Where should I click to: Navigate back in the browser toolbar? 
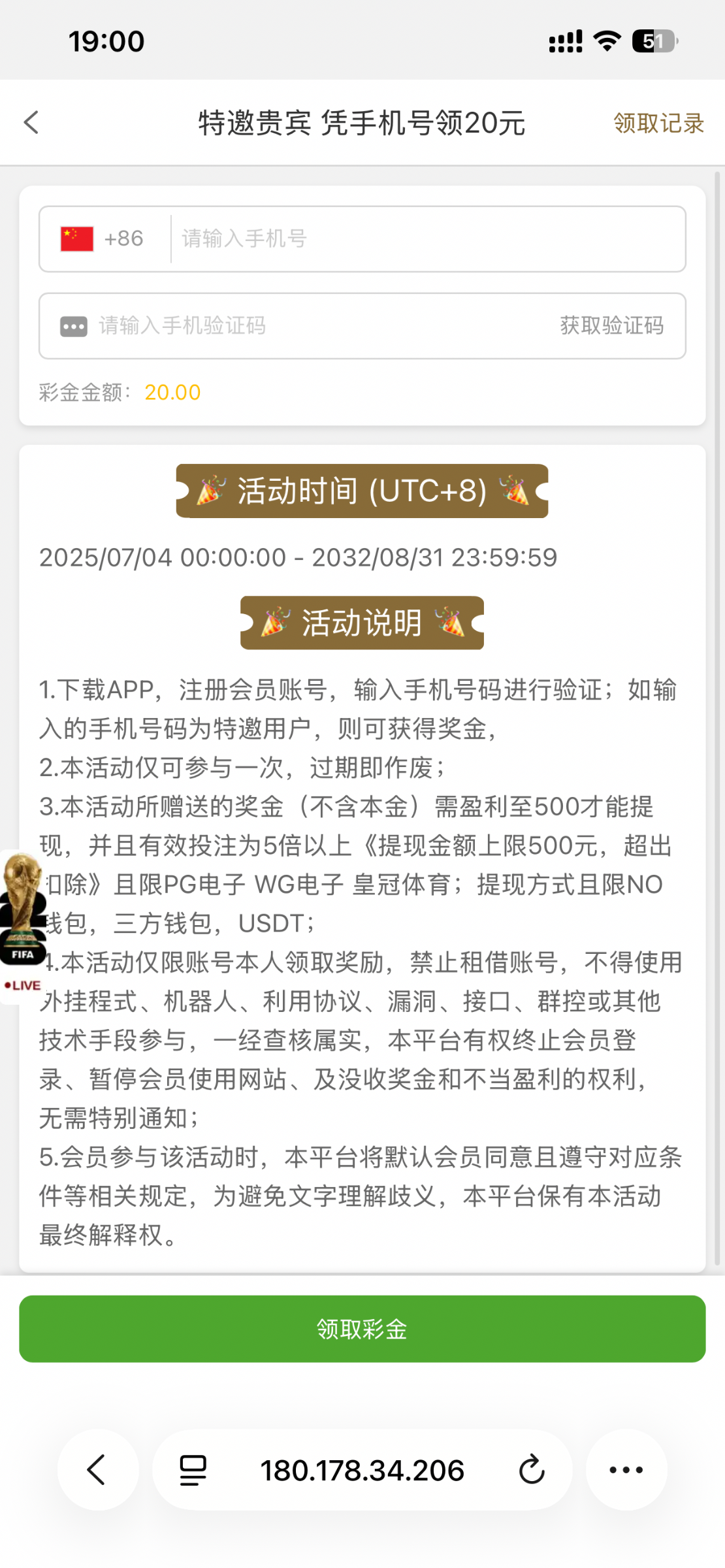click(97, 1470)
